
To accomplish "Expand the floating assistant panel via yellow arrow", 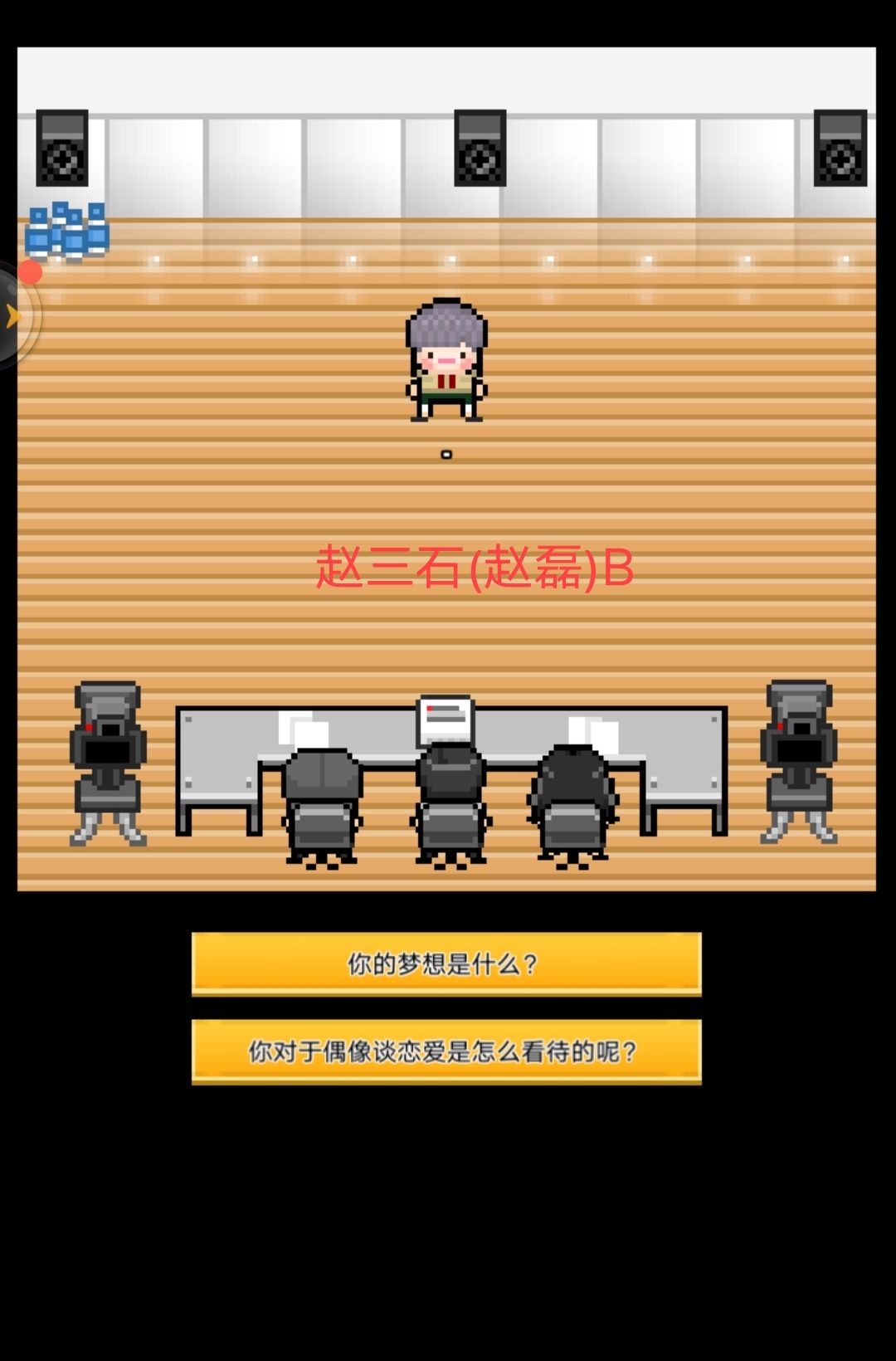I will (x=13, y=314).
